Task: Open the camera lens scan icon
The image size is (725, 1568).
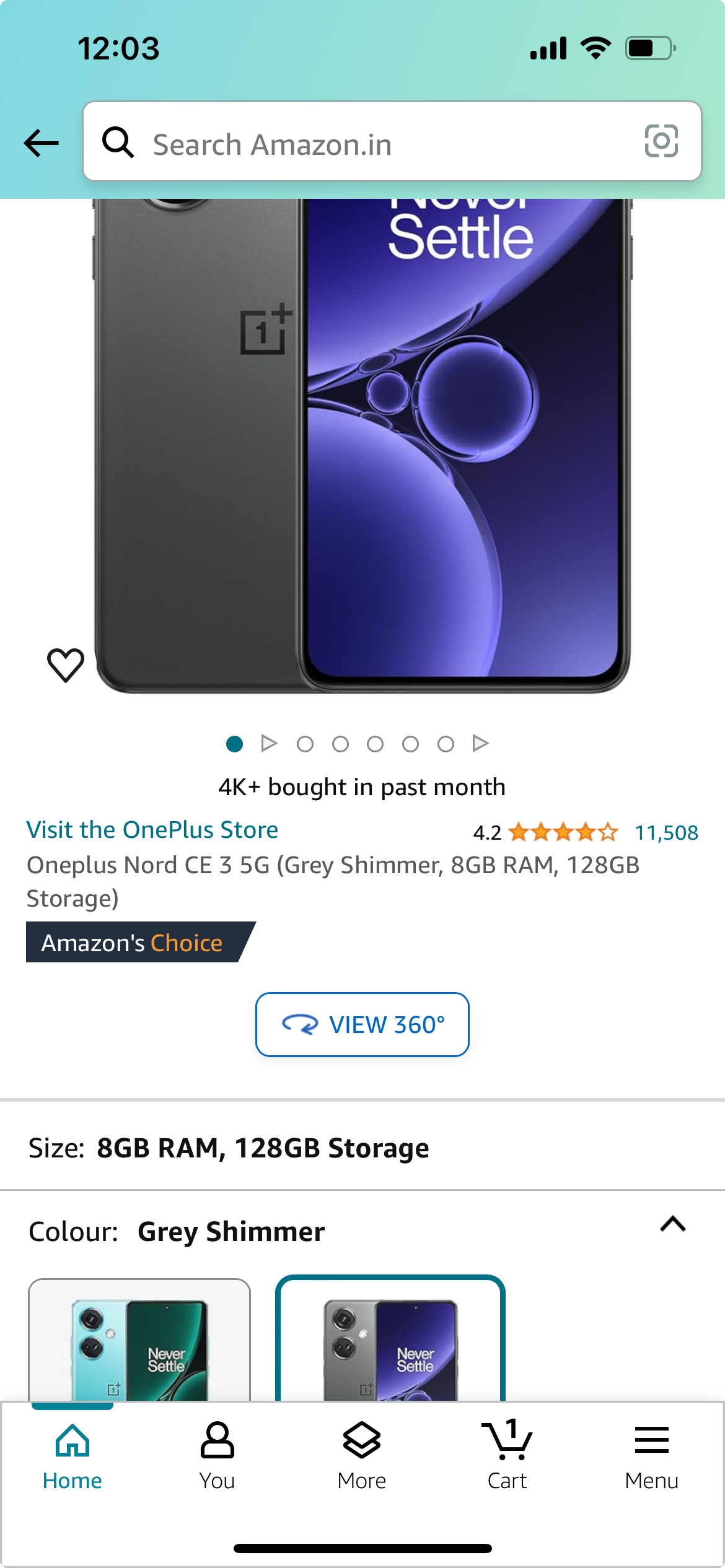Action: tap(661, 141)
